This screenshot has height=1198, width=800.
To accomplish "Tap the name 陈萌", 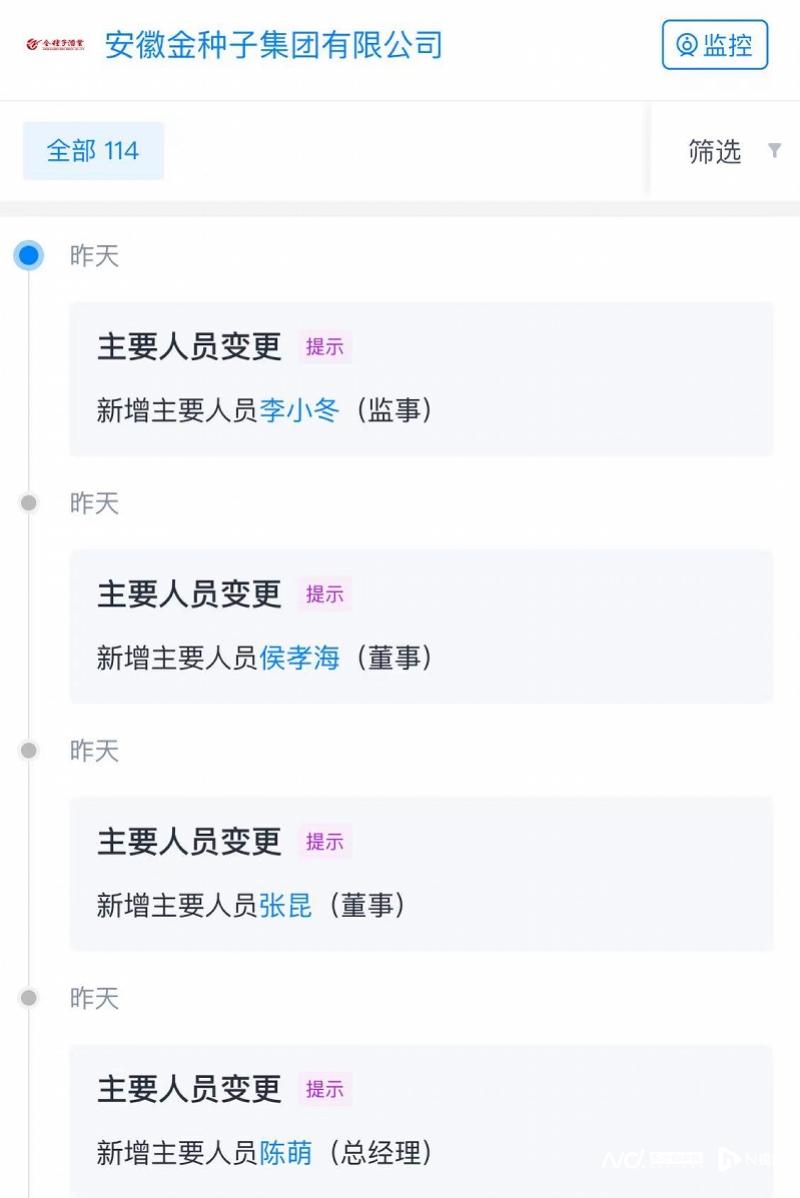I will (x=286, y=1152).
